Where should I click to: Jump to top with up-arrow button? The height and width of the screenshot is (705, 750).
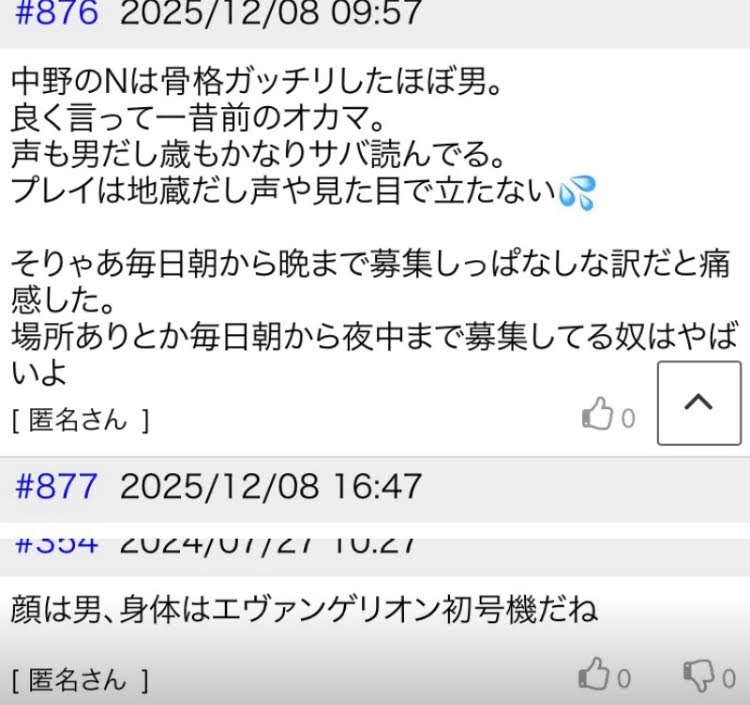[x=699, y=402]
